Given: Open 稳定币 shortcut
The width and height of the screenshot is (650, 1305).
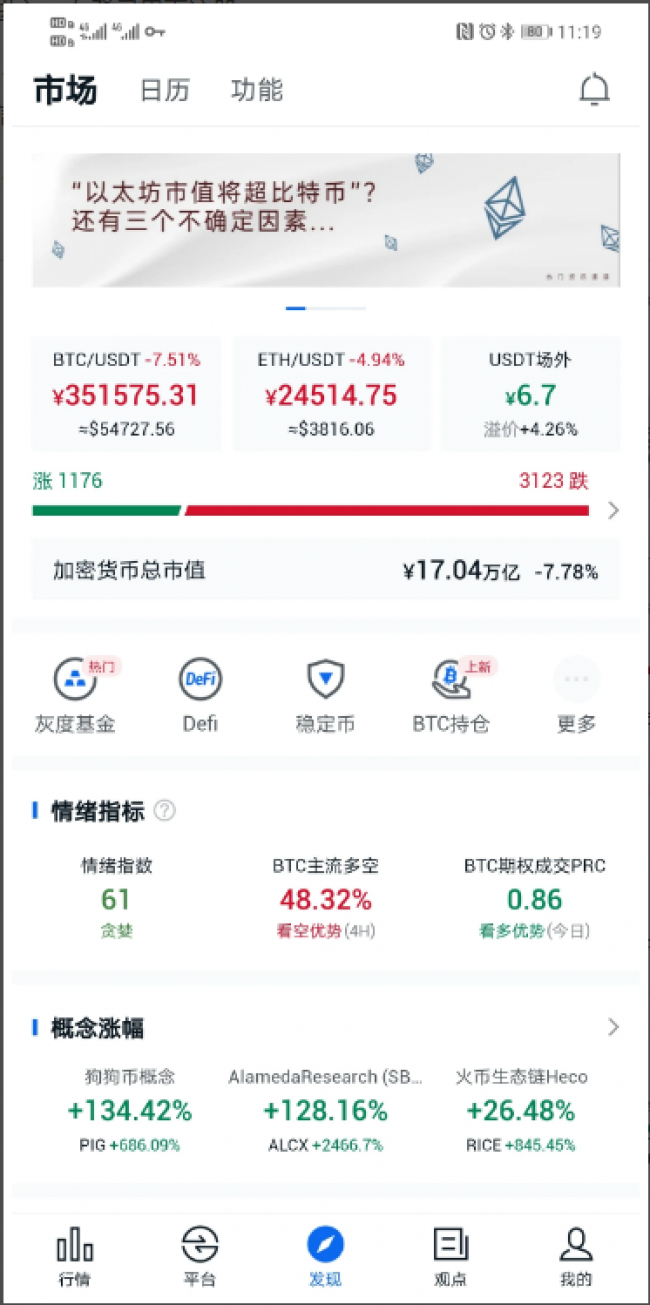Looking at the screenshot, I should 325,697.
